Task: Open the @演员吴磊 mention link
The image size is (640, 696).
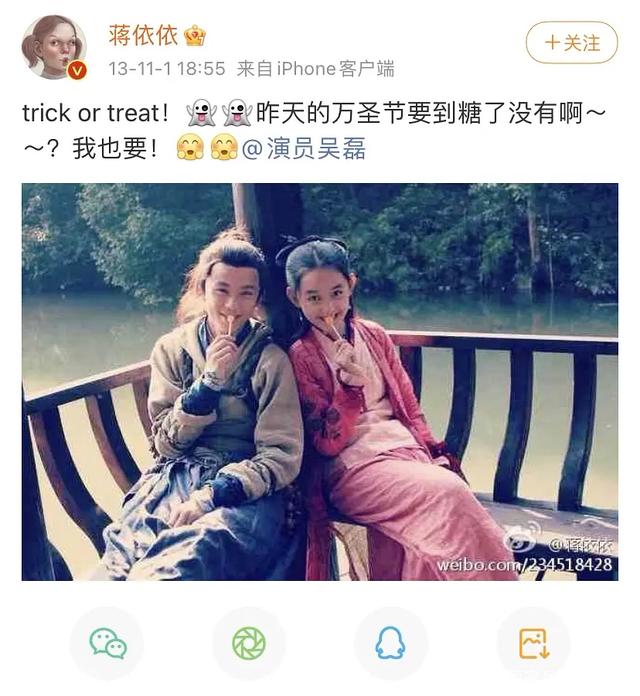Action: click(304, 149)
